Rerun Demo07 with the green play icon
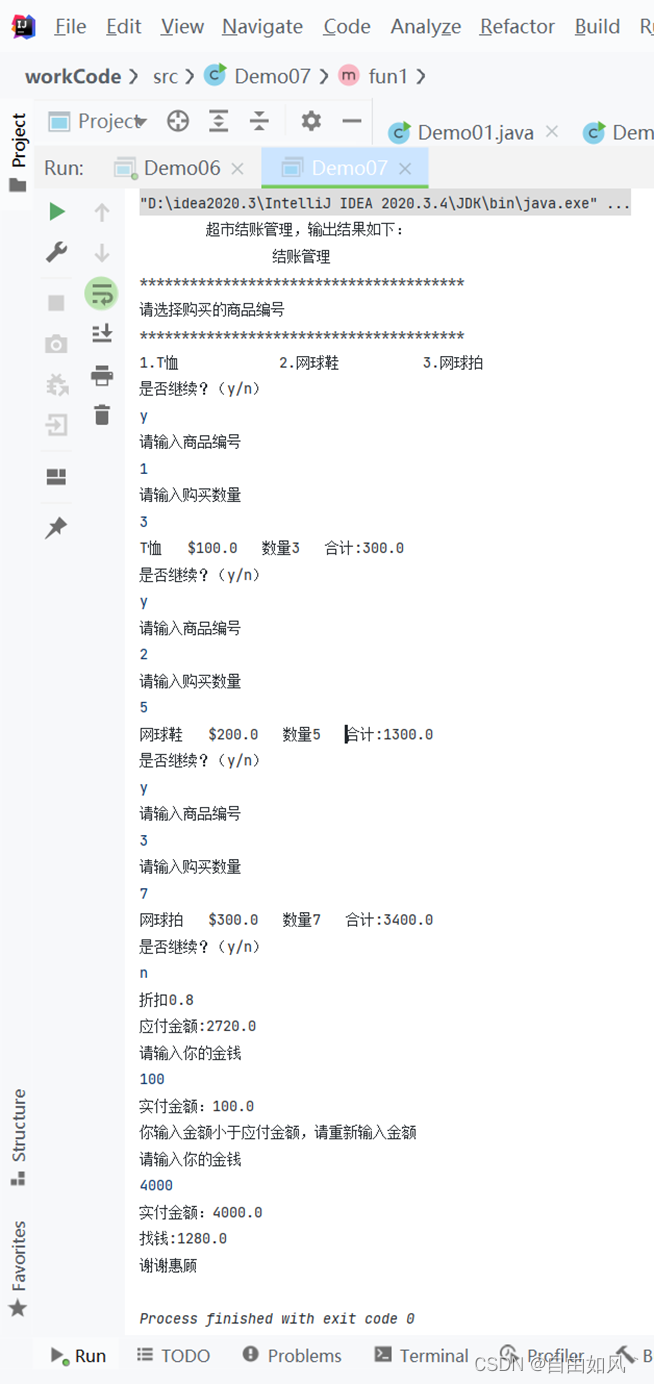654x1384 pixels. [x=57, y=211]
